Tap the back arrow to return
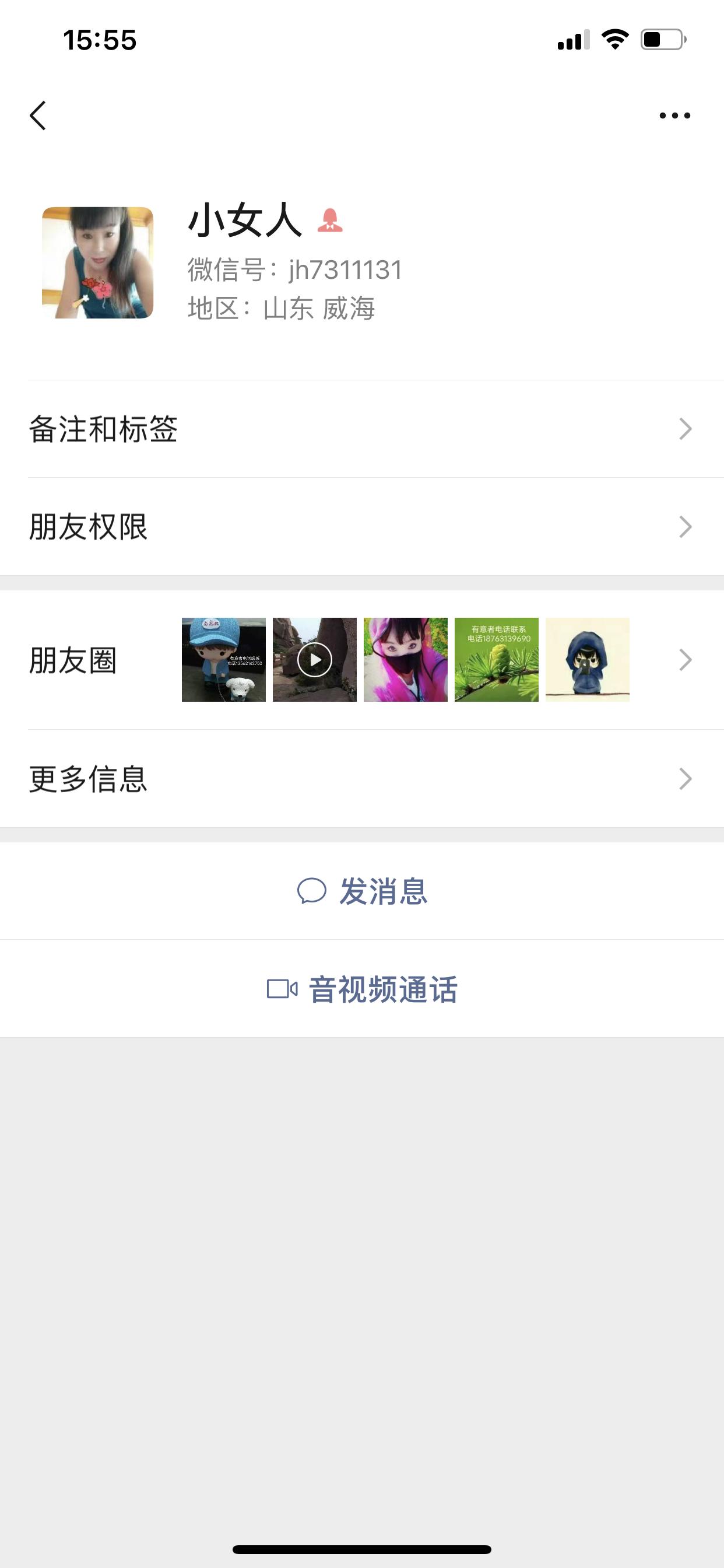Image resolution: width=724 pixels, height=1568 pixels. click(x=38, y=116)
